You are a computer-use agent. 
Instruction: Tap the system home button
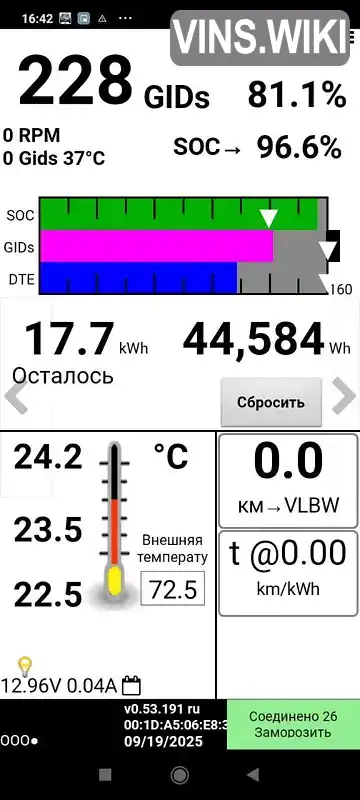tap(179, 775)
